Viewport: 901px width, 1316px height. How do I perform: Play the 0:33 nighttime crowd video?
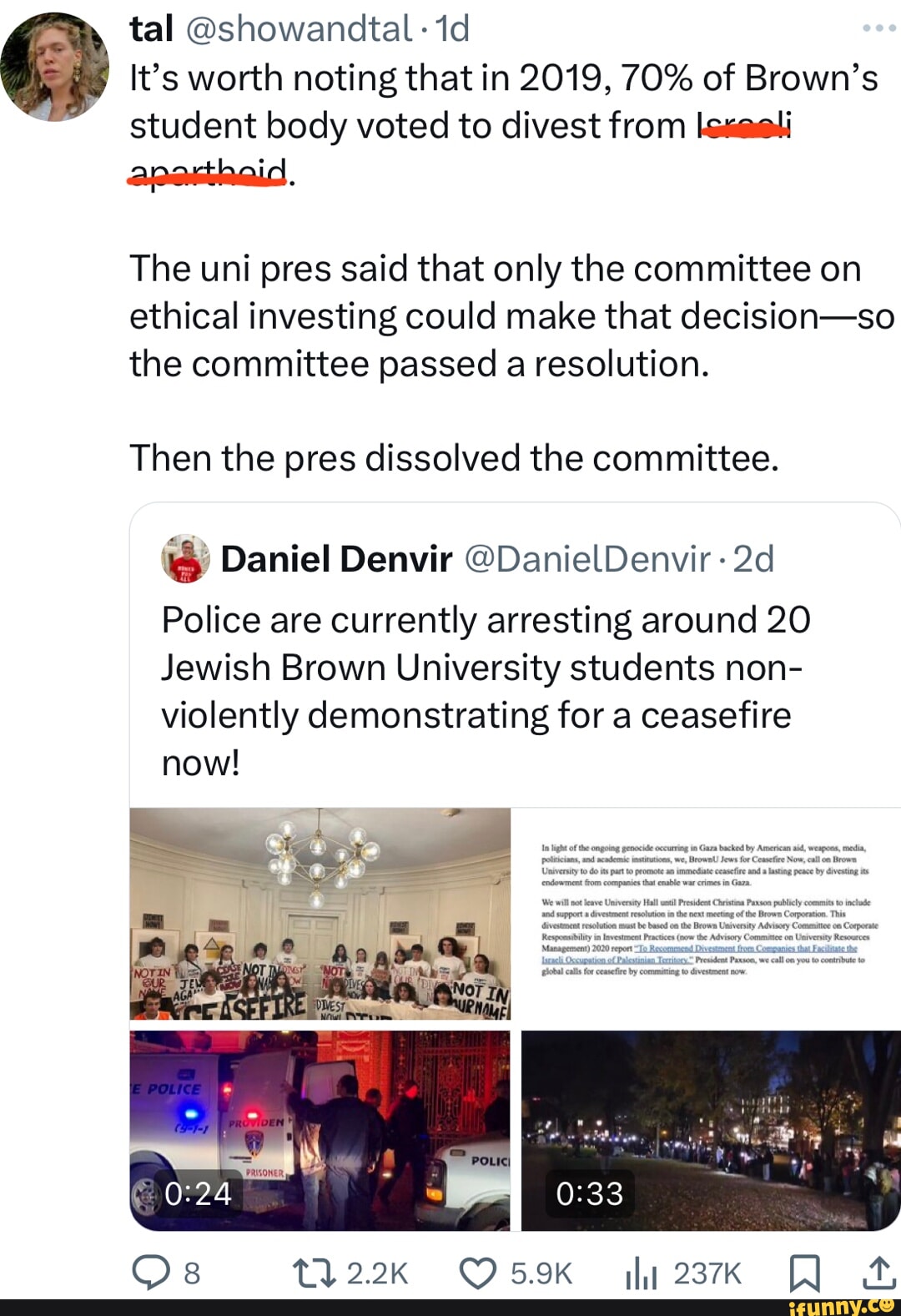click(x=710, y=1130)
